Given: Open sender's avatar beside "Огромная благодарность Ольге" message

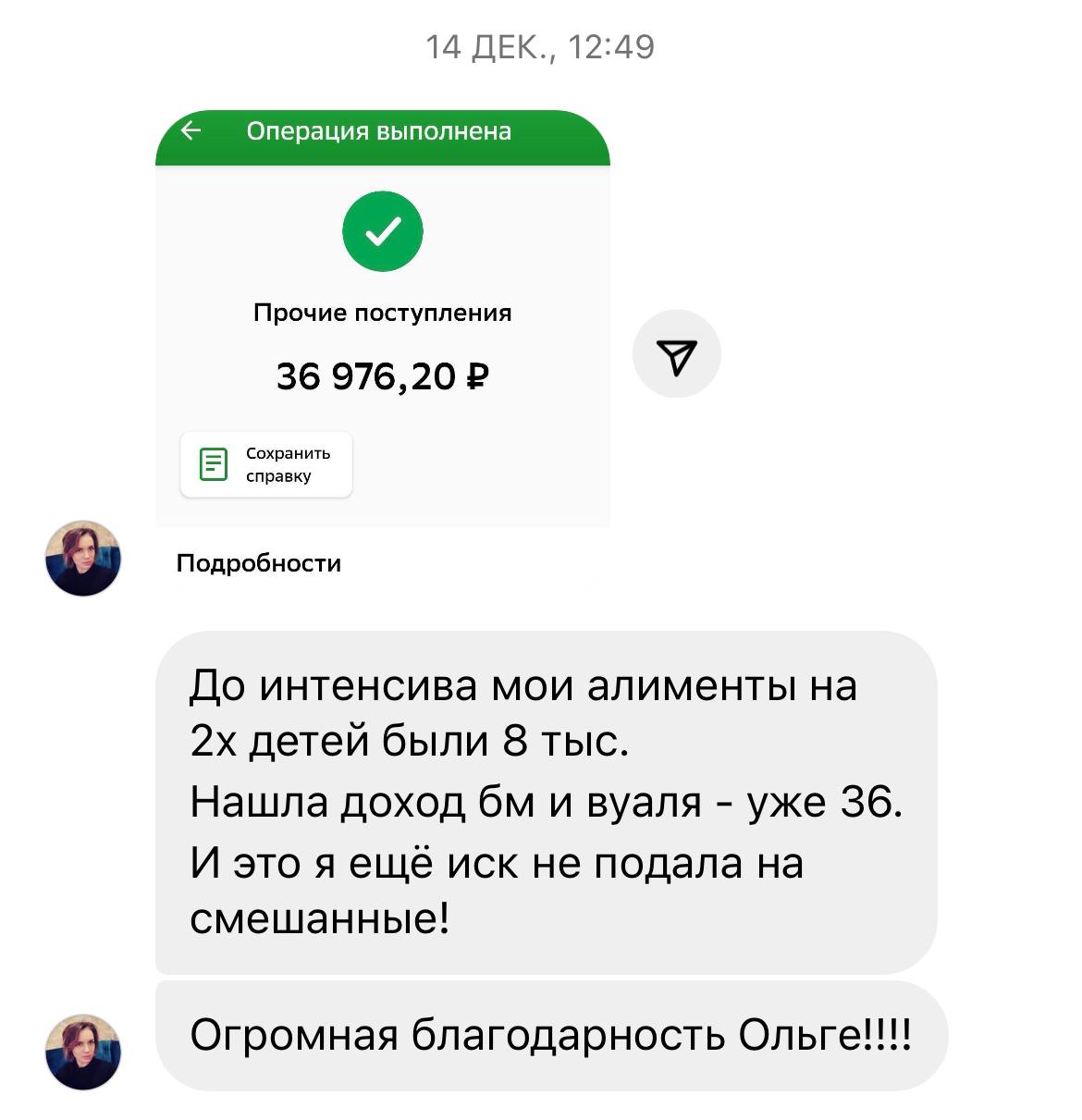Looking at the screenshot, I should pos(83,1051).
